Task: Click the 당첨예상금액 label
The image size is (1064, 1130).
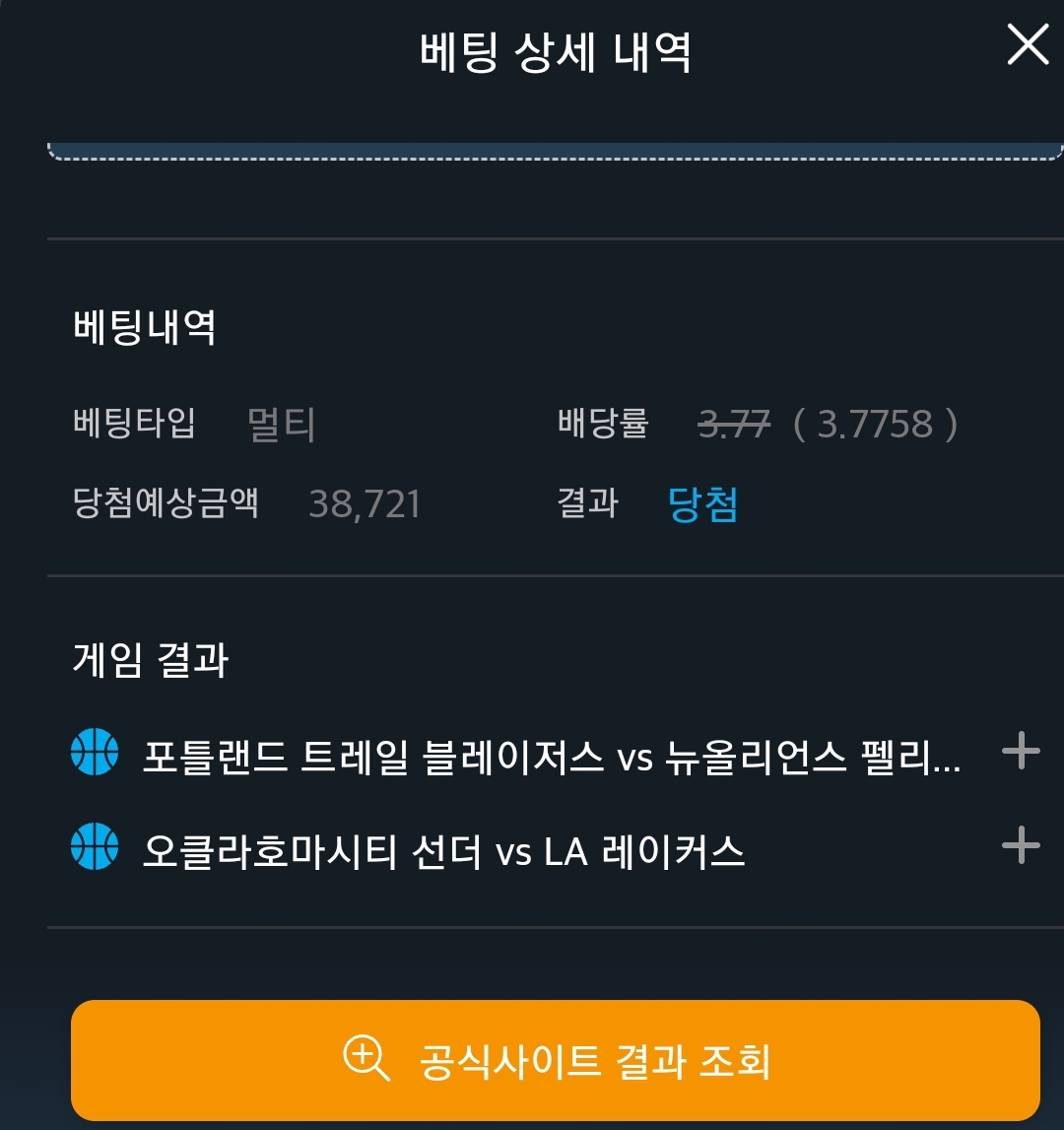Action: coord(166,504)
